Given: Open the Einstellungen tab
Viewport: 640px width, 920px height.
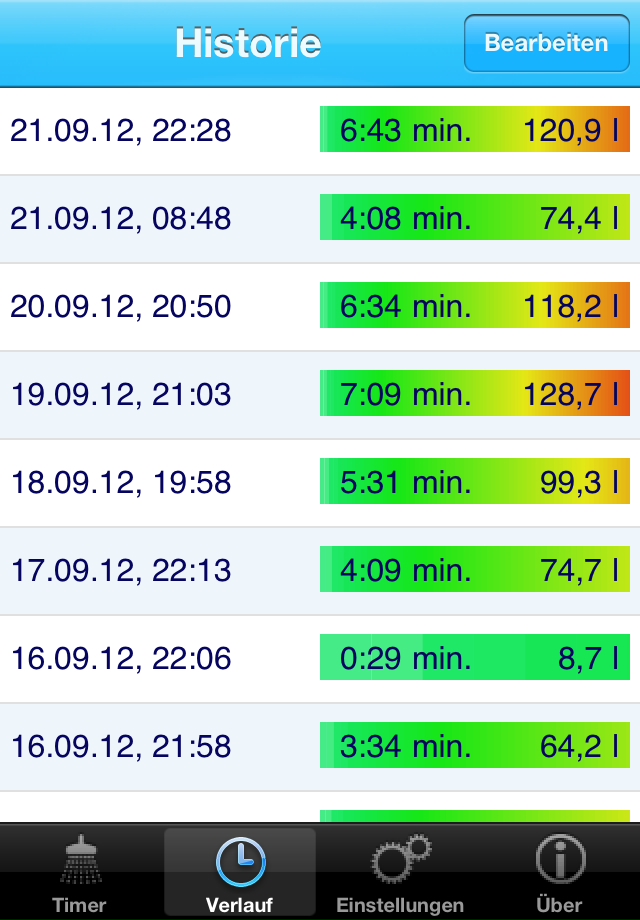Looking at the screenshot, I should (x=400, y=872).
